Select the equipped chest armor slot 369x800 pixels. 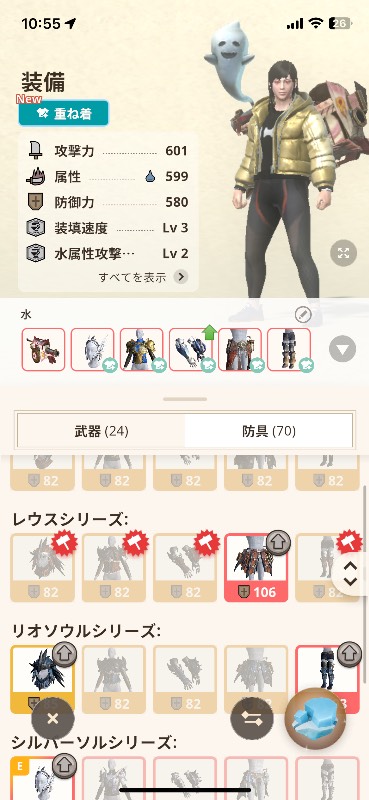pyautogui.click(x=142, y=349)
